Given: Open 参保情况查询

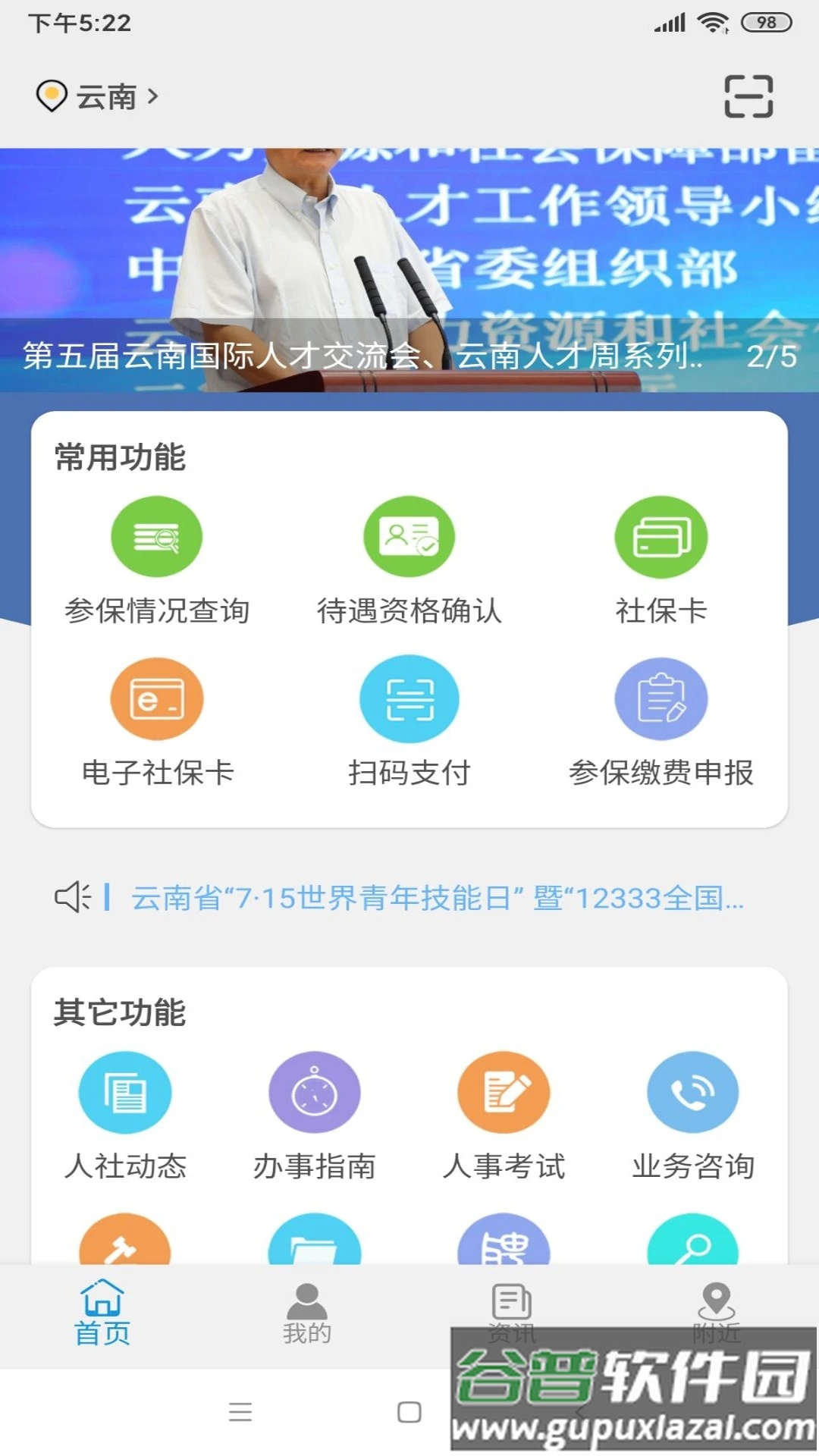Looking at the screenshot, I should 157,560.
